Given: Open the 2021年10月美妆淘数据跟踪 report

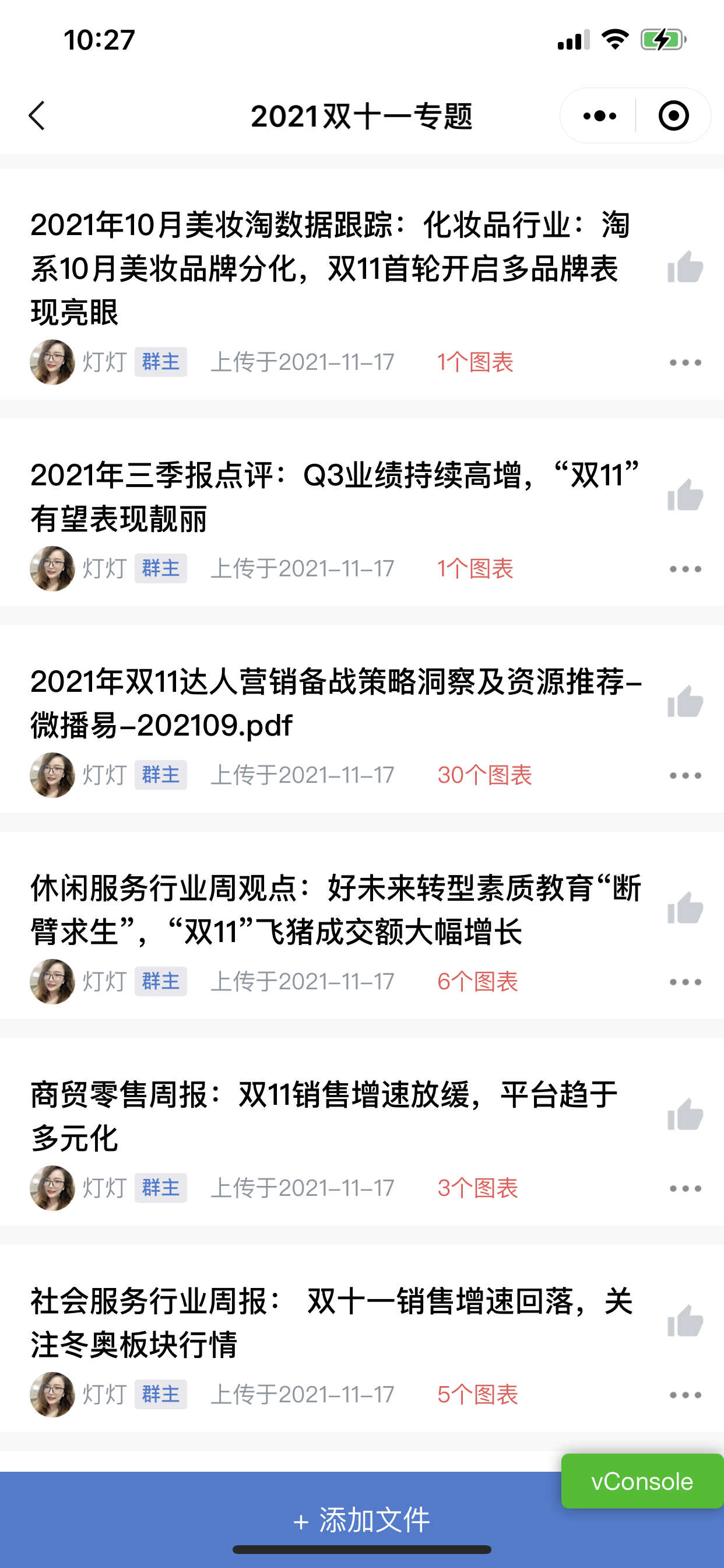Looking at the screenshot, I should (329, 268).
